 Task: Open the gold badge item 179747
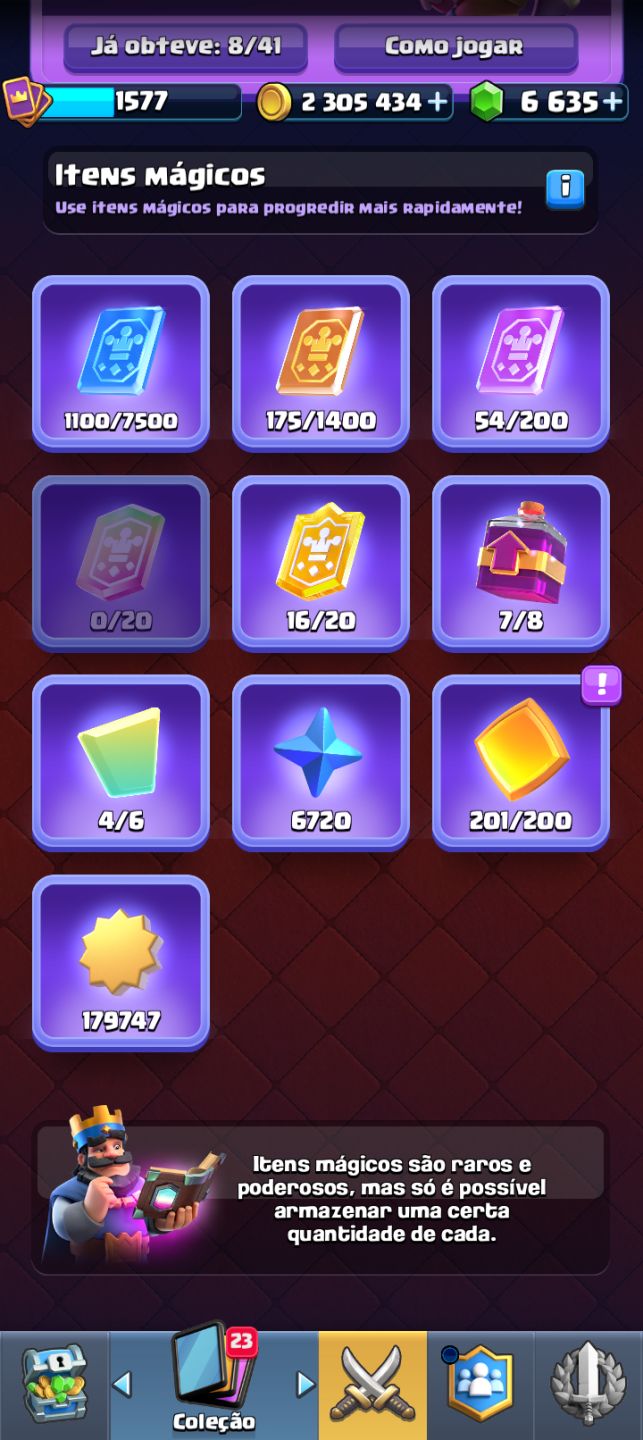point(121,963)
